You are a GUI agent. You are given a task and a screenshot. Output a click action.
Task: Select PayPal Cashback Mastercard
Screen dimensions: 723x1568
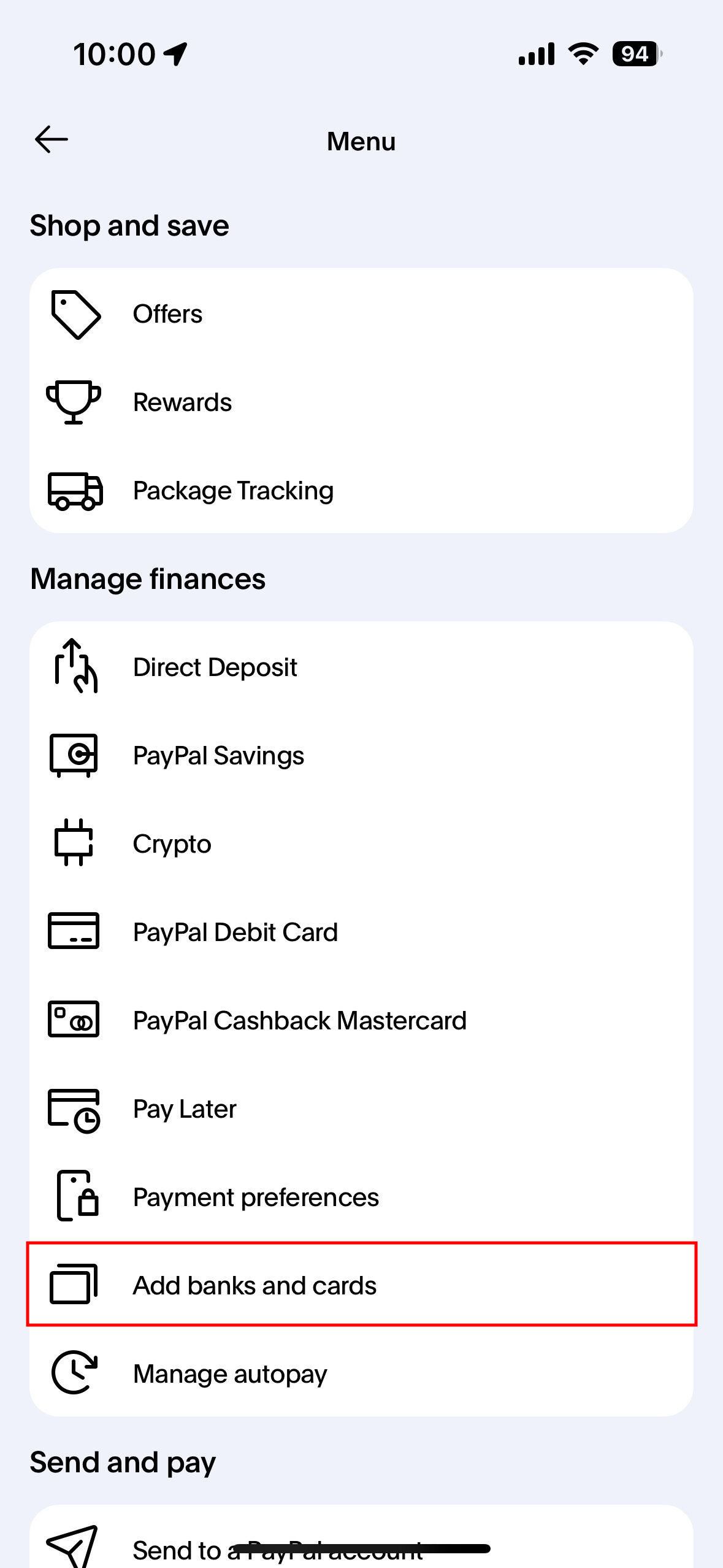pos(361,1021)
